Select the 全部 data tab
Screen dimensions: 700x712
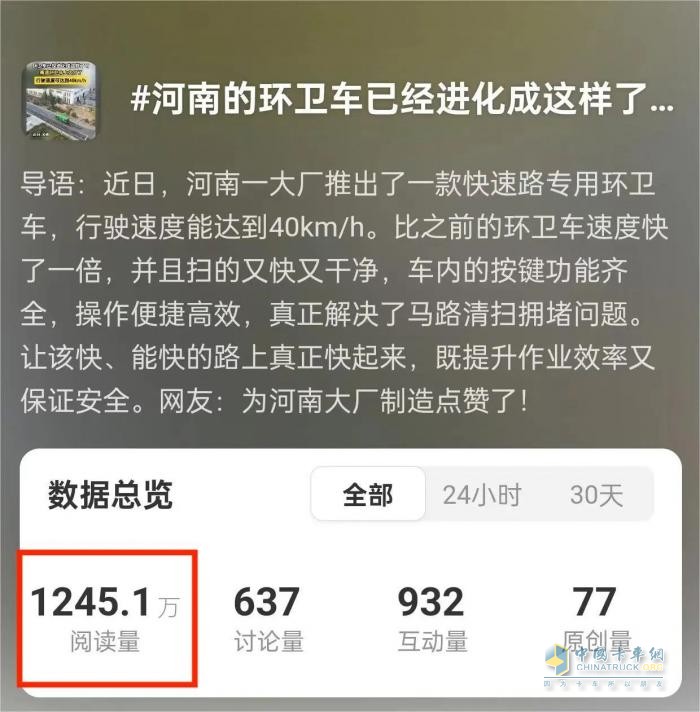point(368,494)
